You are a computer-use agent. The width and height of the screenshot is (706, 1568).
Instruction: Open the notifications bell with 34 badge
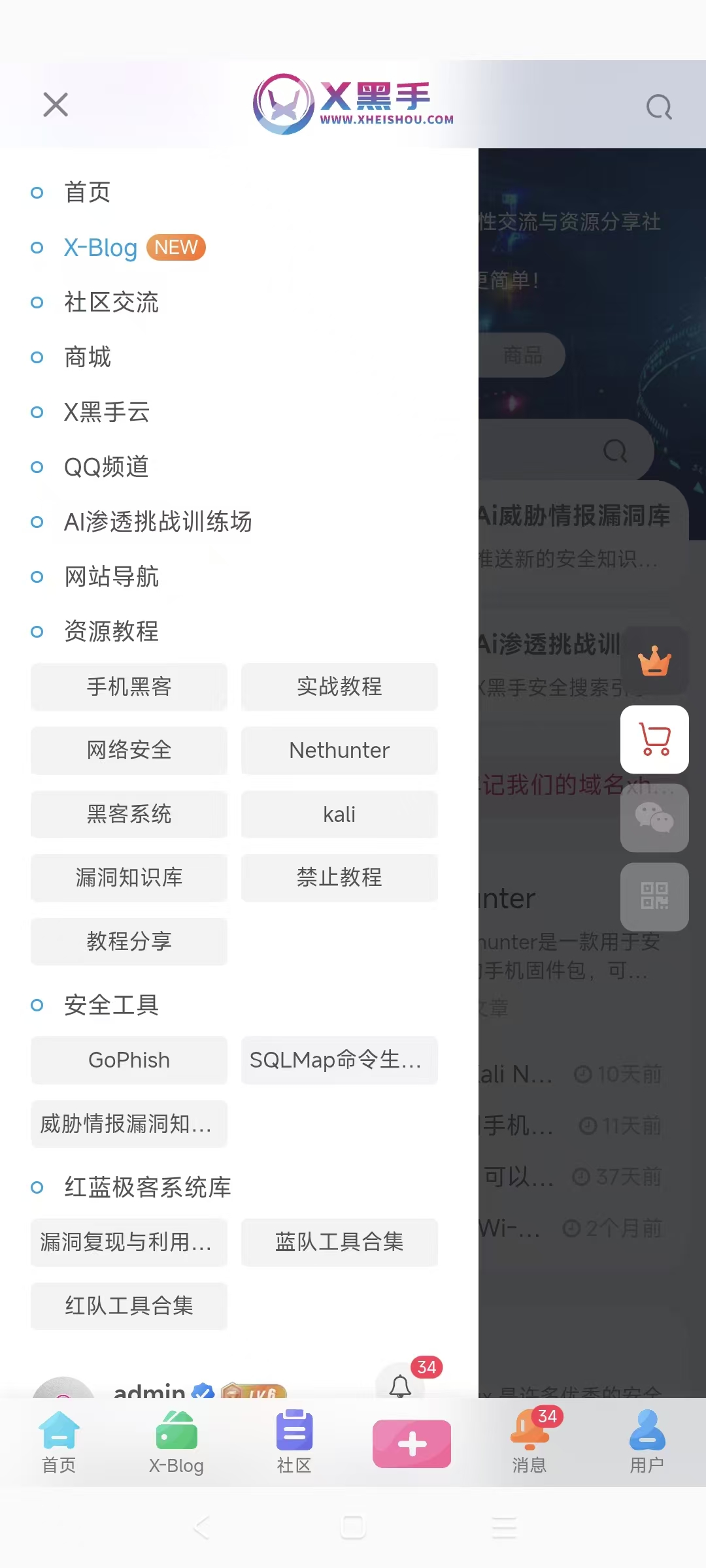tap(400, 1385)
